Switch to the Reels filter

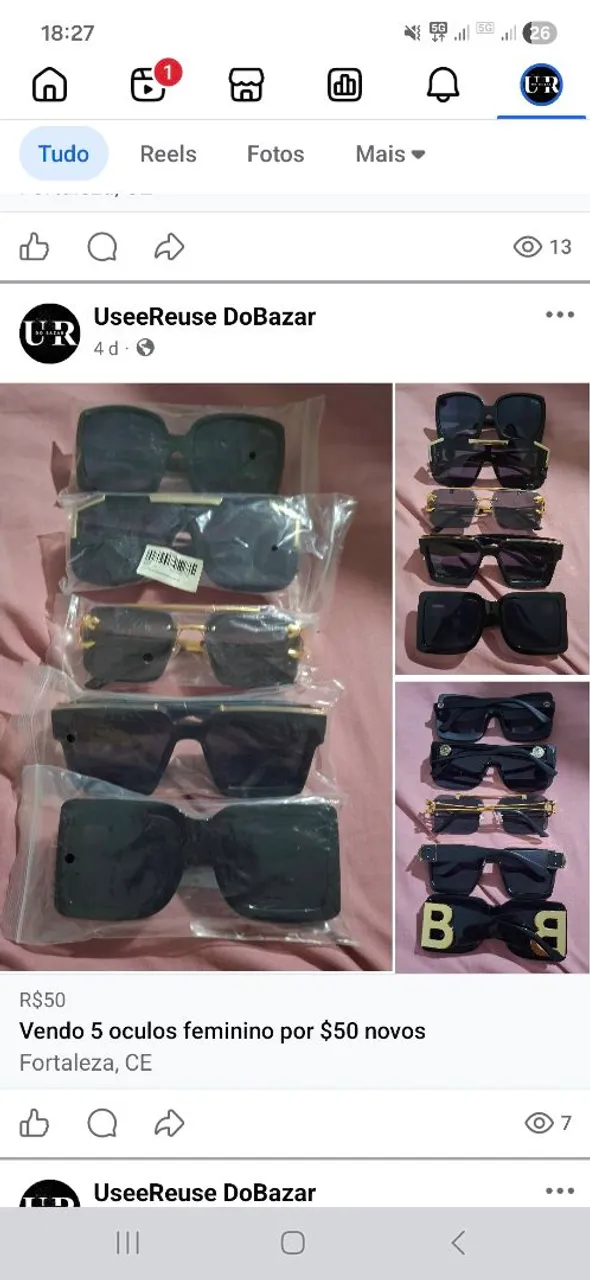point(168,154)
